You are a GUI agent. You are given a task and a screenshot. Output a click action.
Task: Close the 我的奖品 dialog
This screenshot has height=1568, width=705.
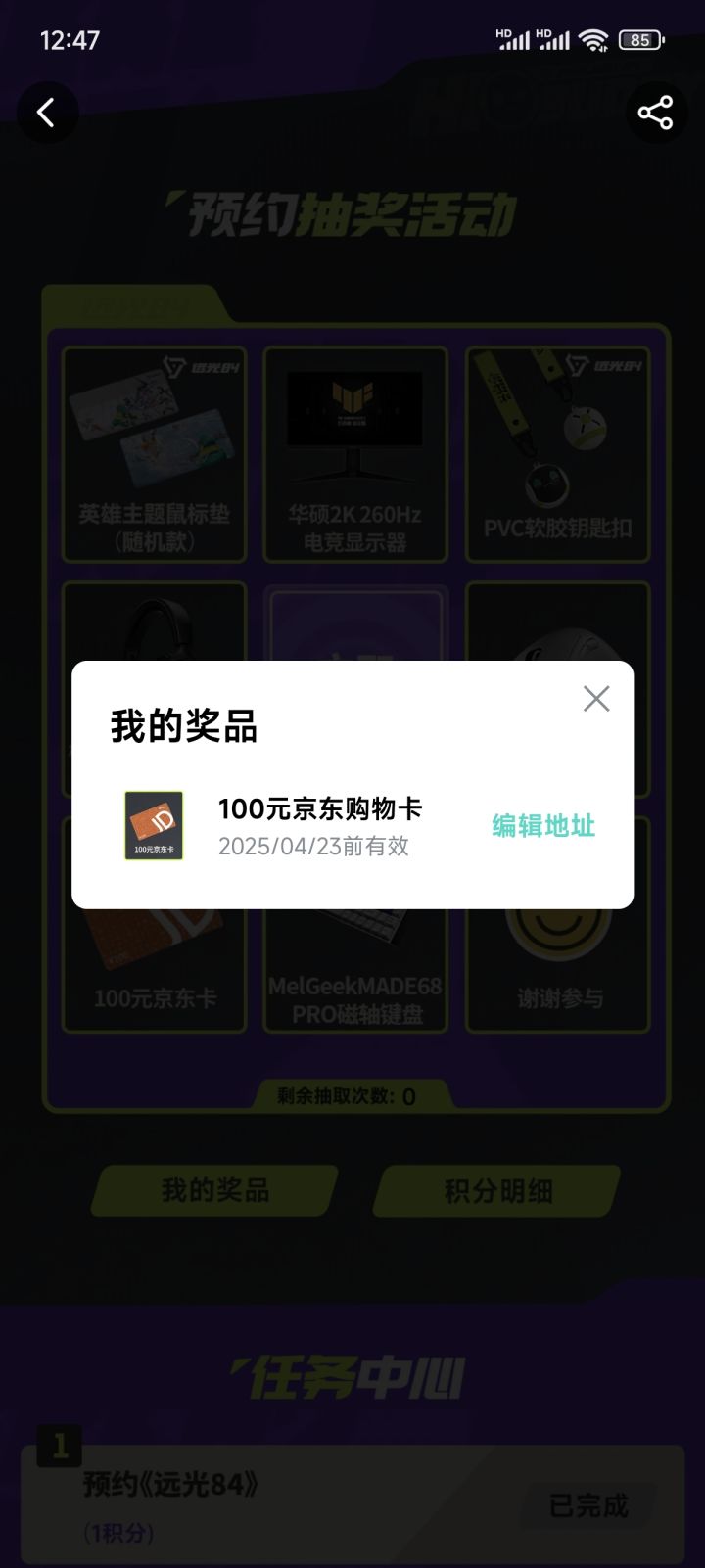click(596, 699)
